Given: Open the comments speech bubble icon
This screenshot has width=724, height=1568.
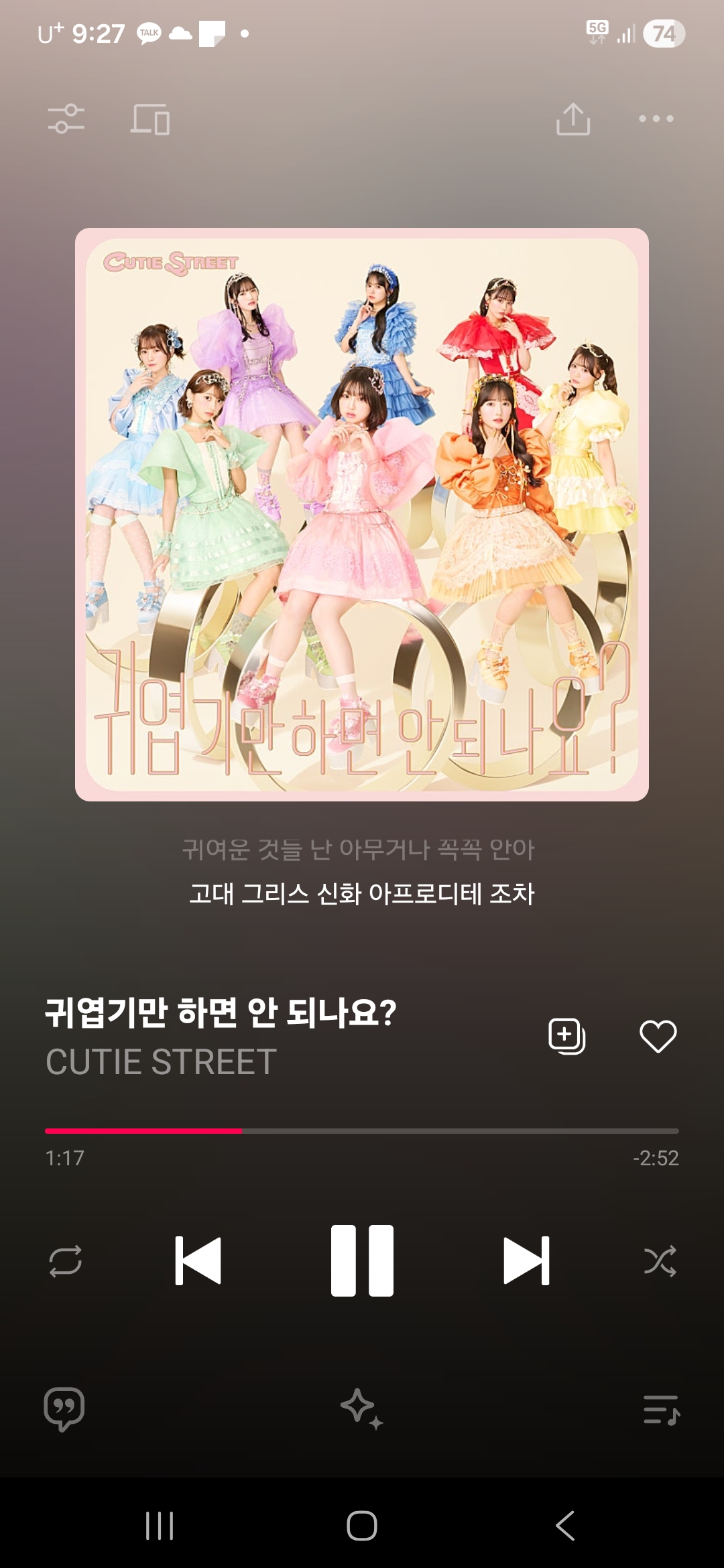Looking at the screenshot, I should tap(64, 1409).
